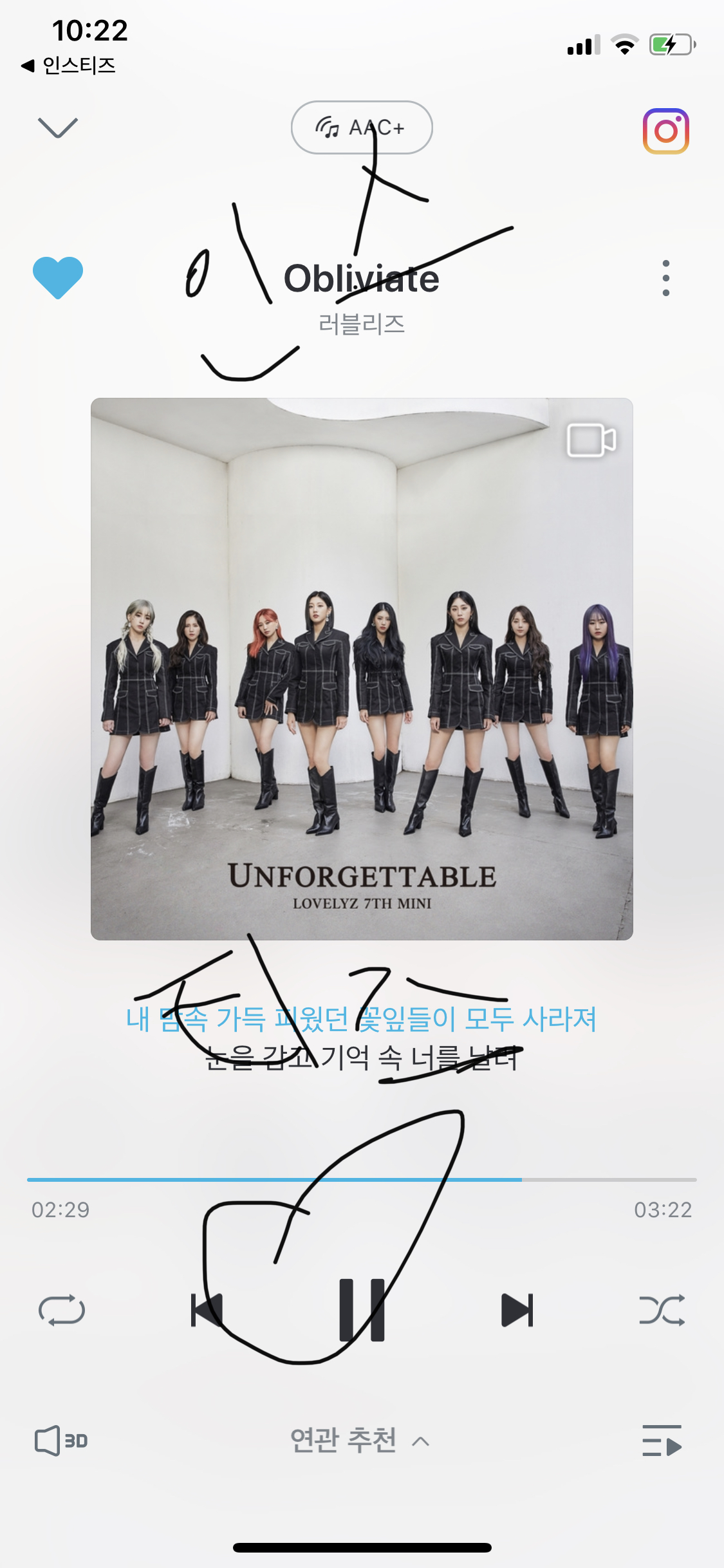Go to the previous track

(207, 1310)
